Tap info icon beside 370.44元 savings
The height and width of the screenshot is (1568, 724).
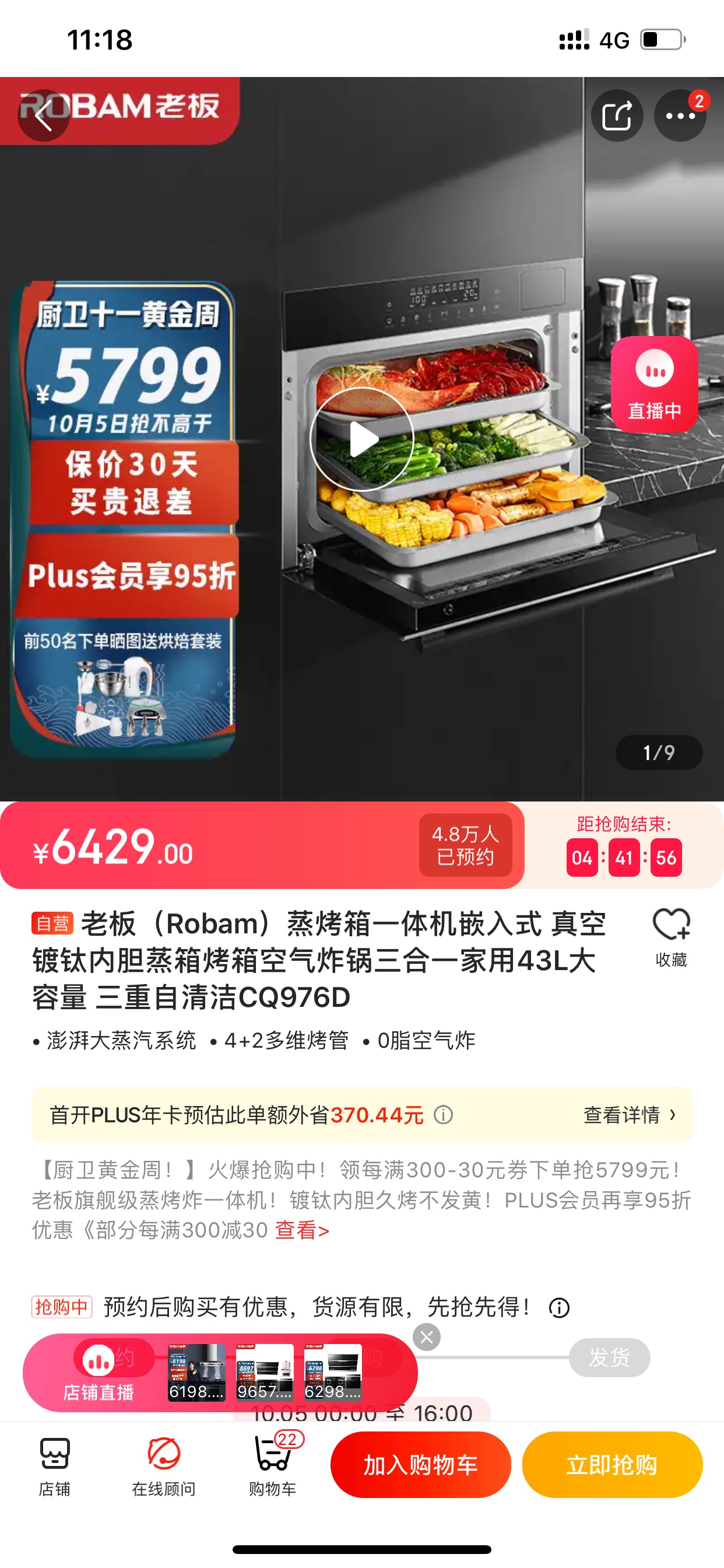click(x=443, y=1115)
